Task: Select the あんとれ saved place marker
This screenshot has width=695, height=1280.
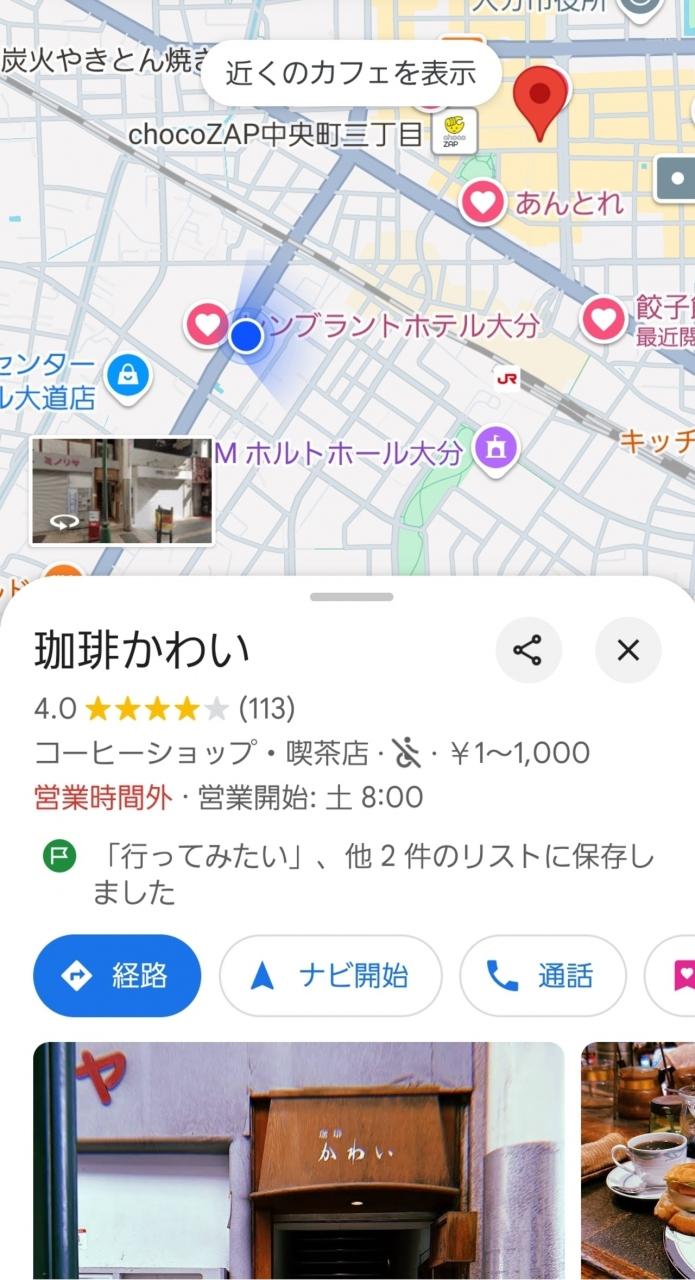Action: click(x=483, y=203)
